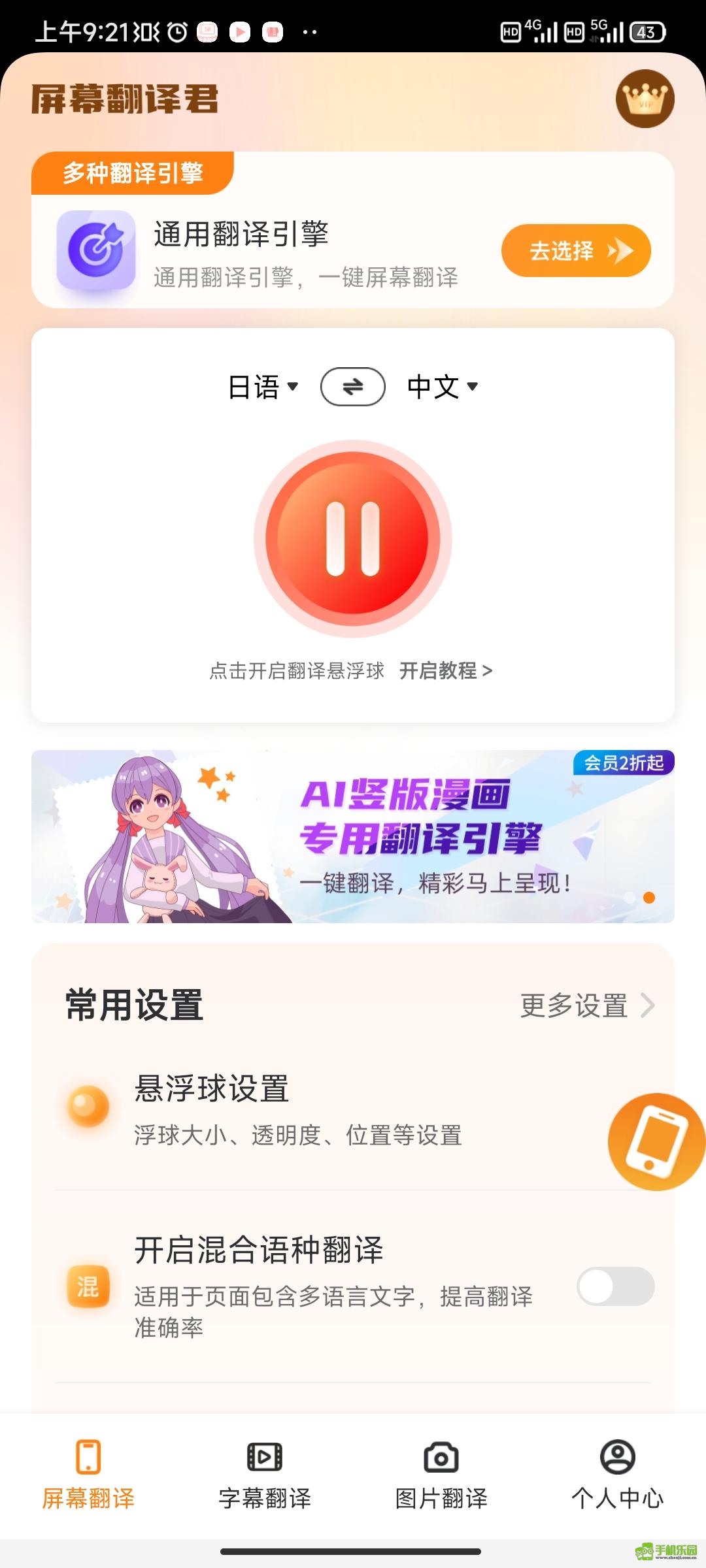Swap source and target languages
Screen dimensions: 706x1568
tap(352, 387)
